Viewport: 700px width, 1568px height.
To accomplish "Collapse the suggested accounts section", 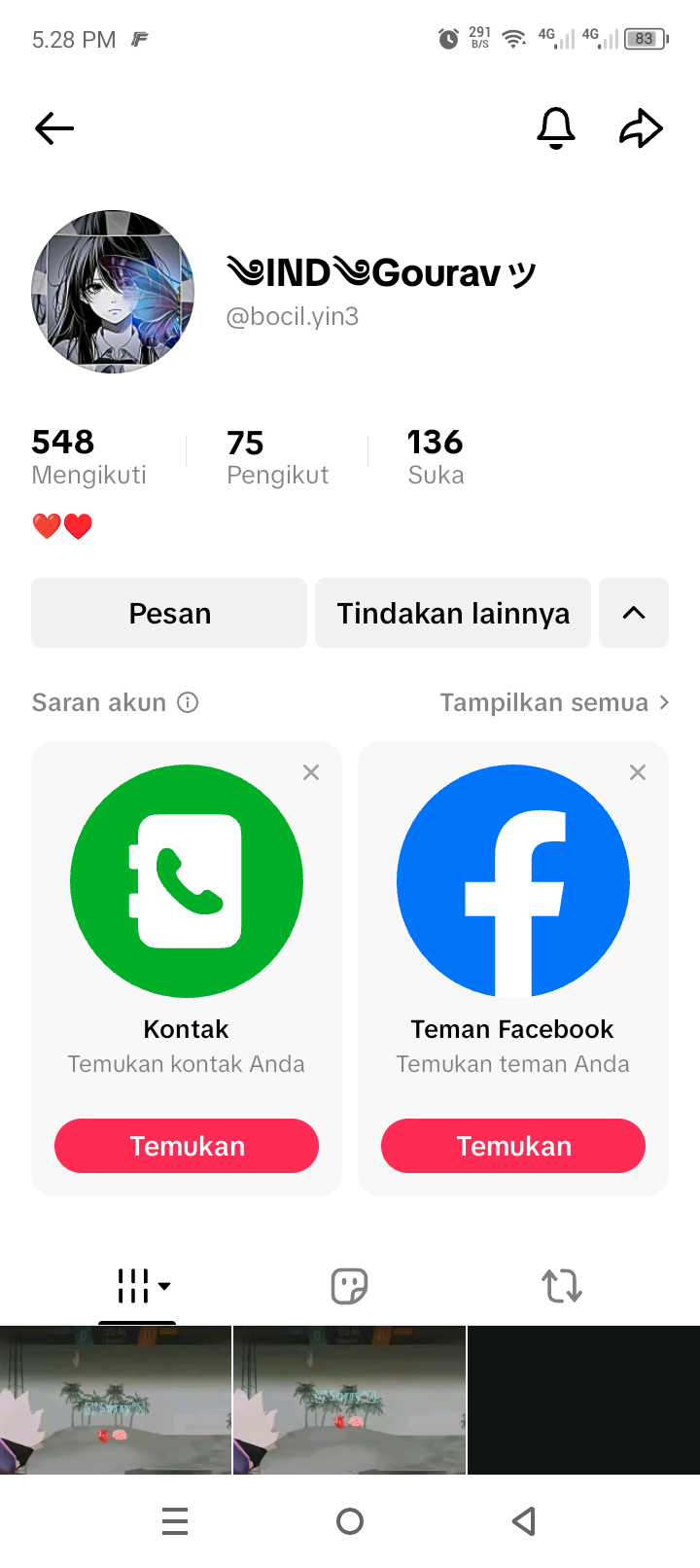I will (x=634, y=613).
